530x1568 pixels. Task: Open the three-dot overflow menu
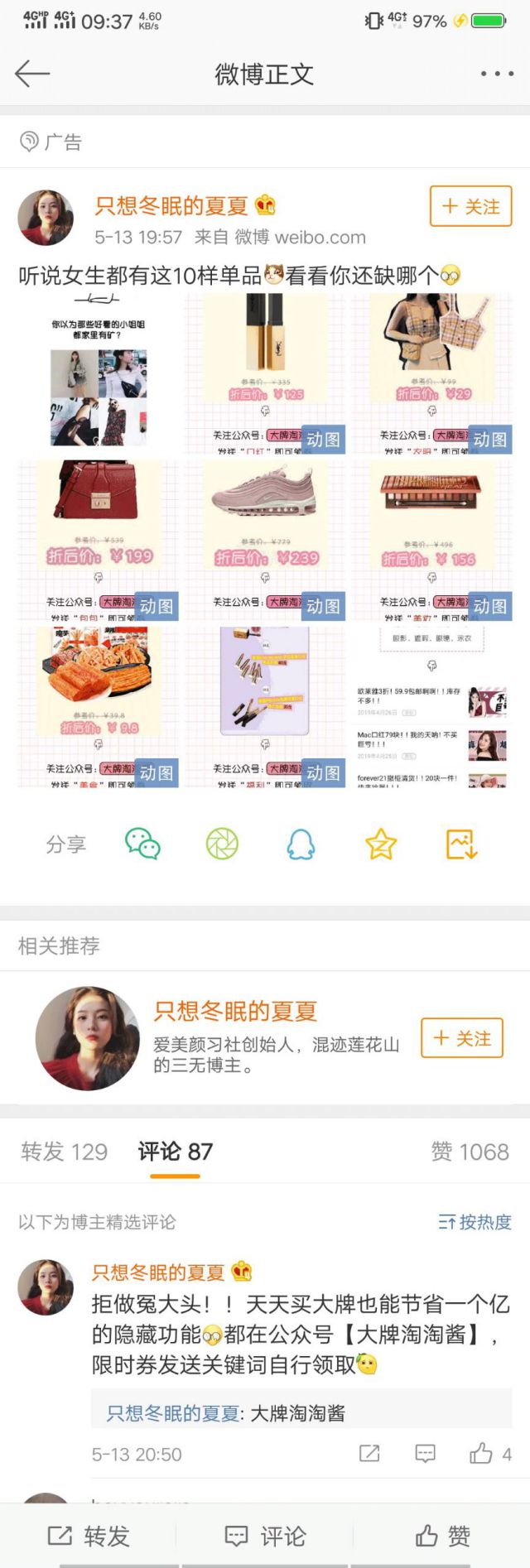[x=496, y=74]
